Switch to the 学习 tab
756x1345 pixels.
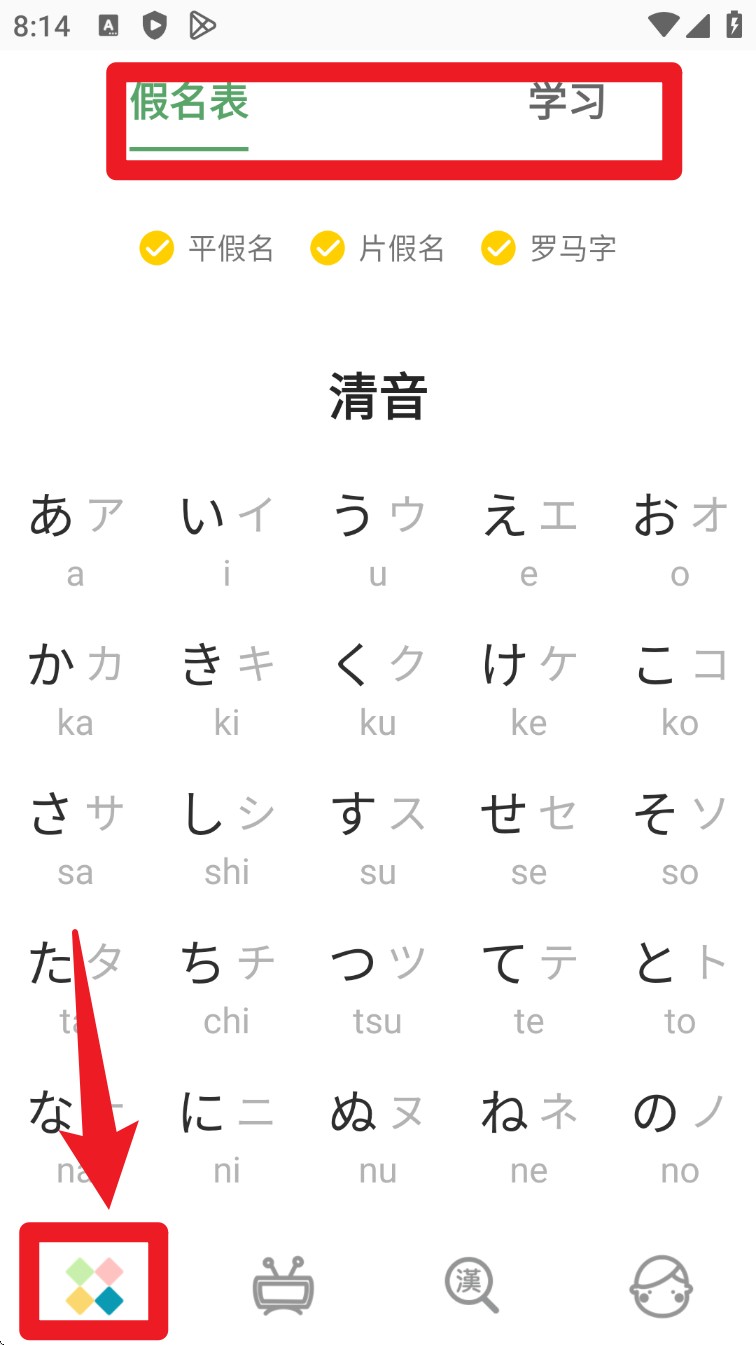coord(567,104)
